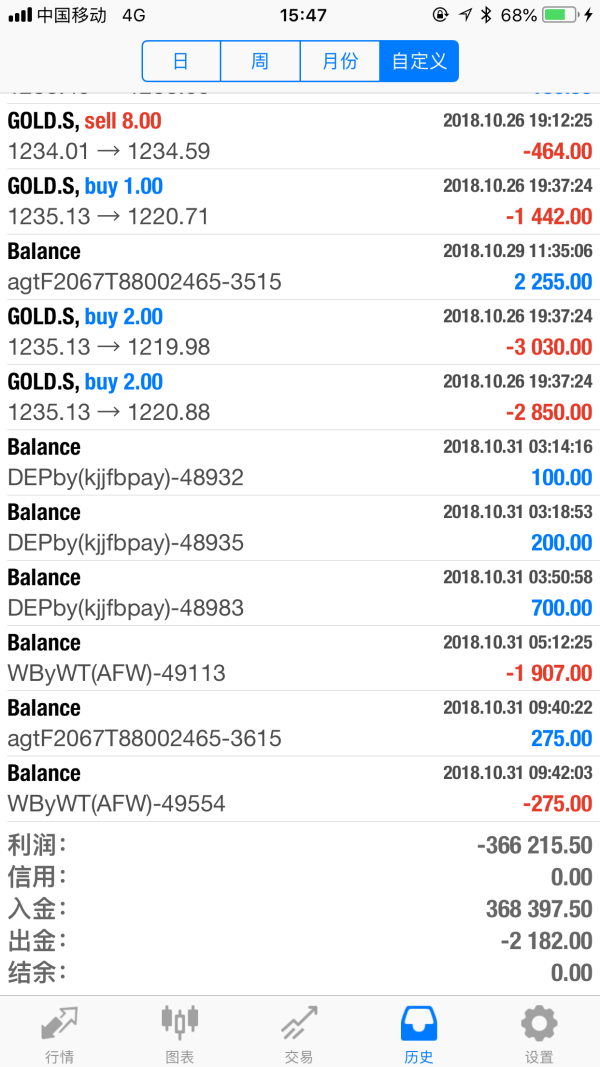The image size is (600, 1067).
Task: View withdrawal record WByWT(AFW)-49113
Action: pos(300,658)
